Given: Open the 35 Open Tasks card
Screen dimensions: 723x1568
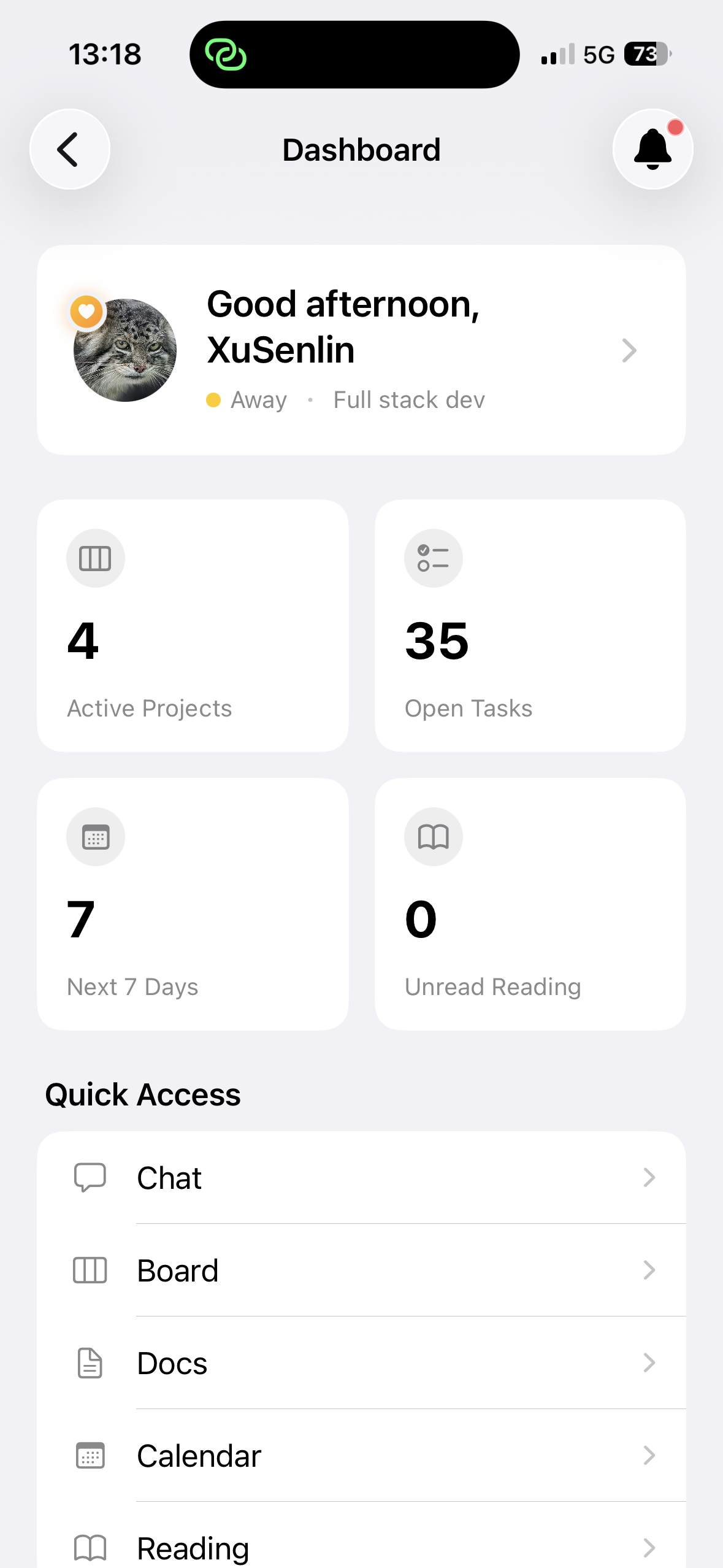Looking at the screenshot, I should point(530,625).
